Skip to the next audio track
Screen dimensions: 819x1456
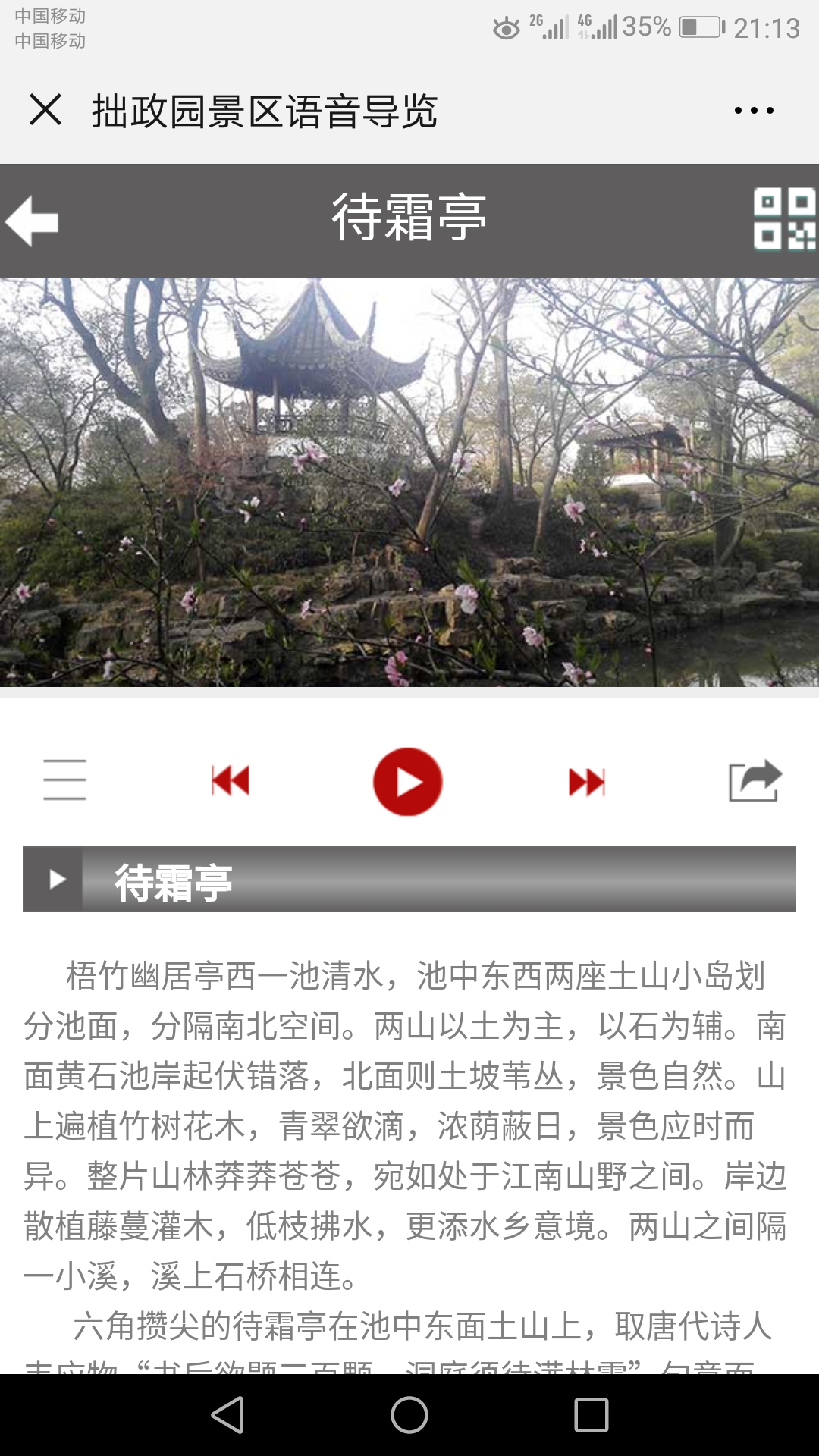587,782
